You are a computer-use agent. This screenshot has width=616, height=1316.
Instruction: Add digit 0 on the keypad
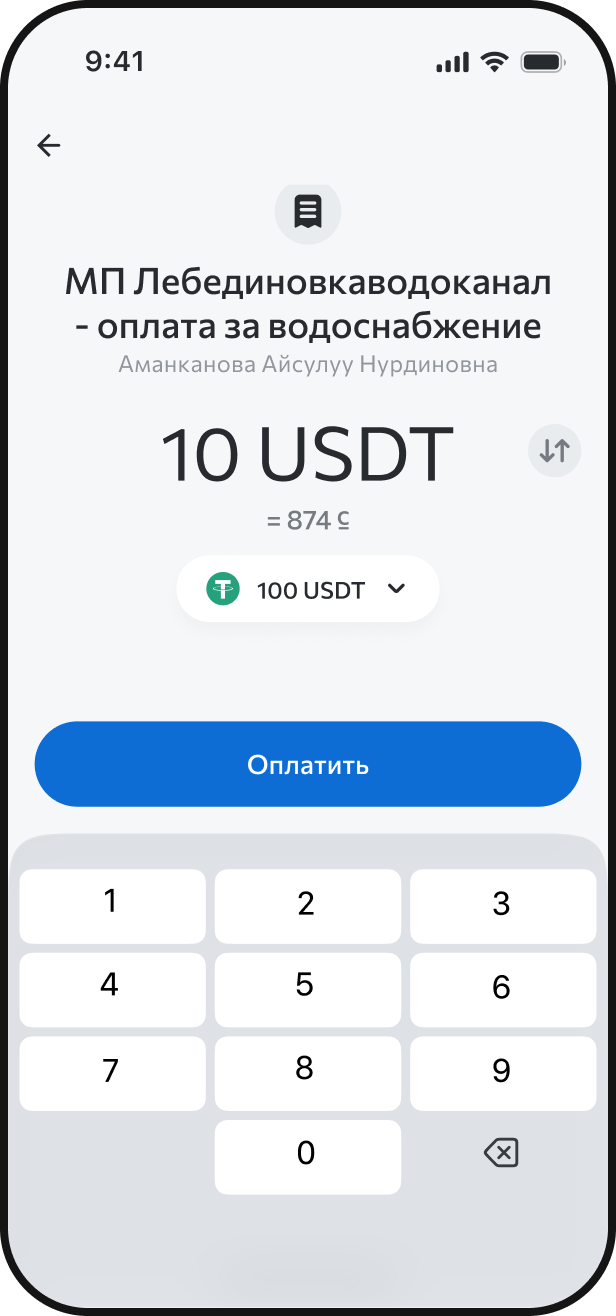307,1156
